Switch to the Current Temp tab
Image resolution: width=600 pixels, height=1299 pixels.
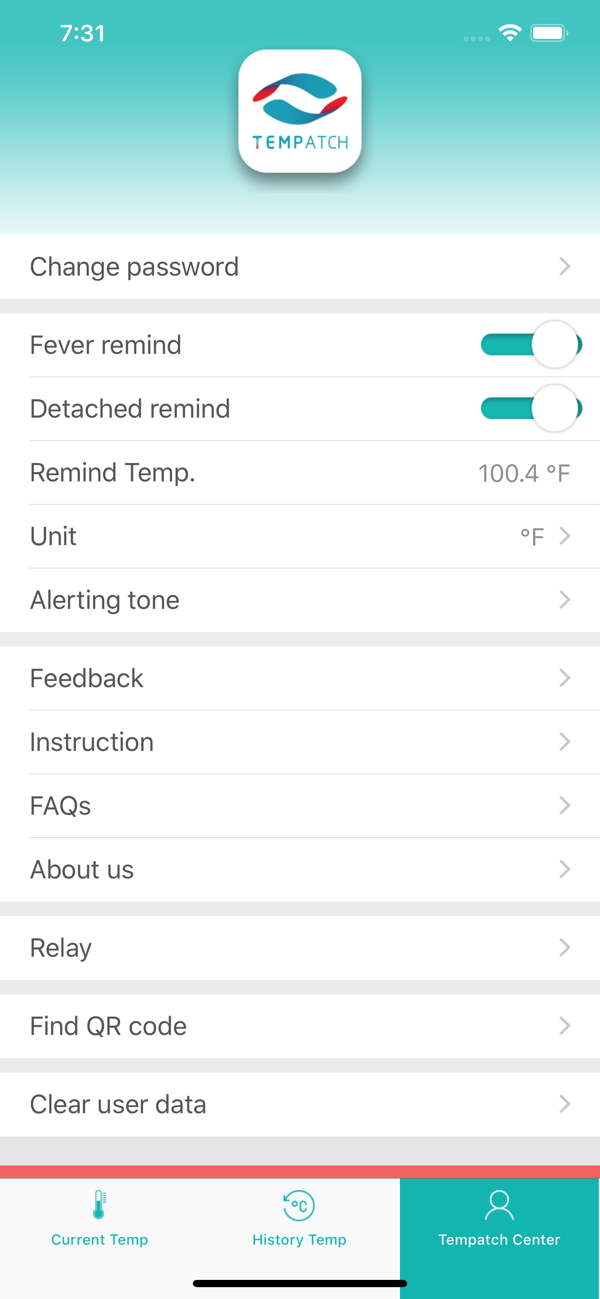pyautogui.click(x=100, y=1219)
